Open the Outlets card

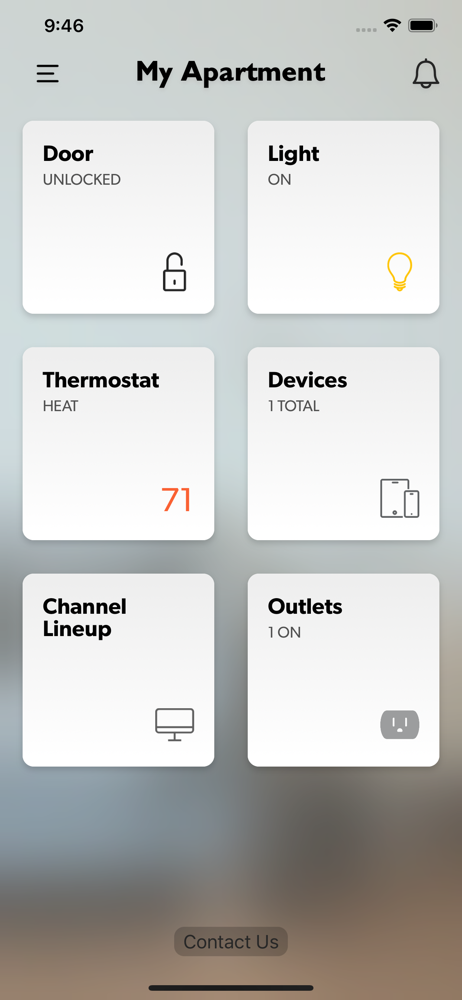(x=343, y=670)
